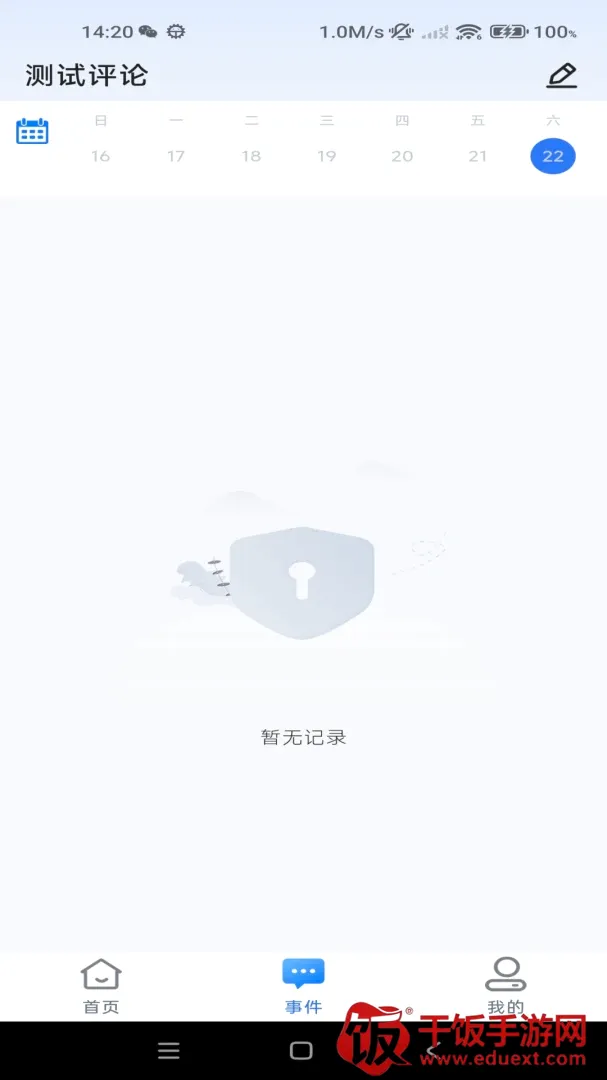Switch to the 首页 tab

click(101, 986)
